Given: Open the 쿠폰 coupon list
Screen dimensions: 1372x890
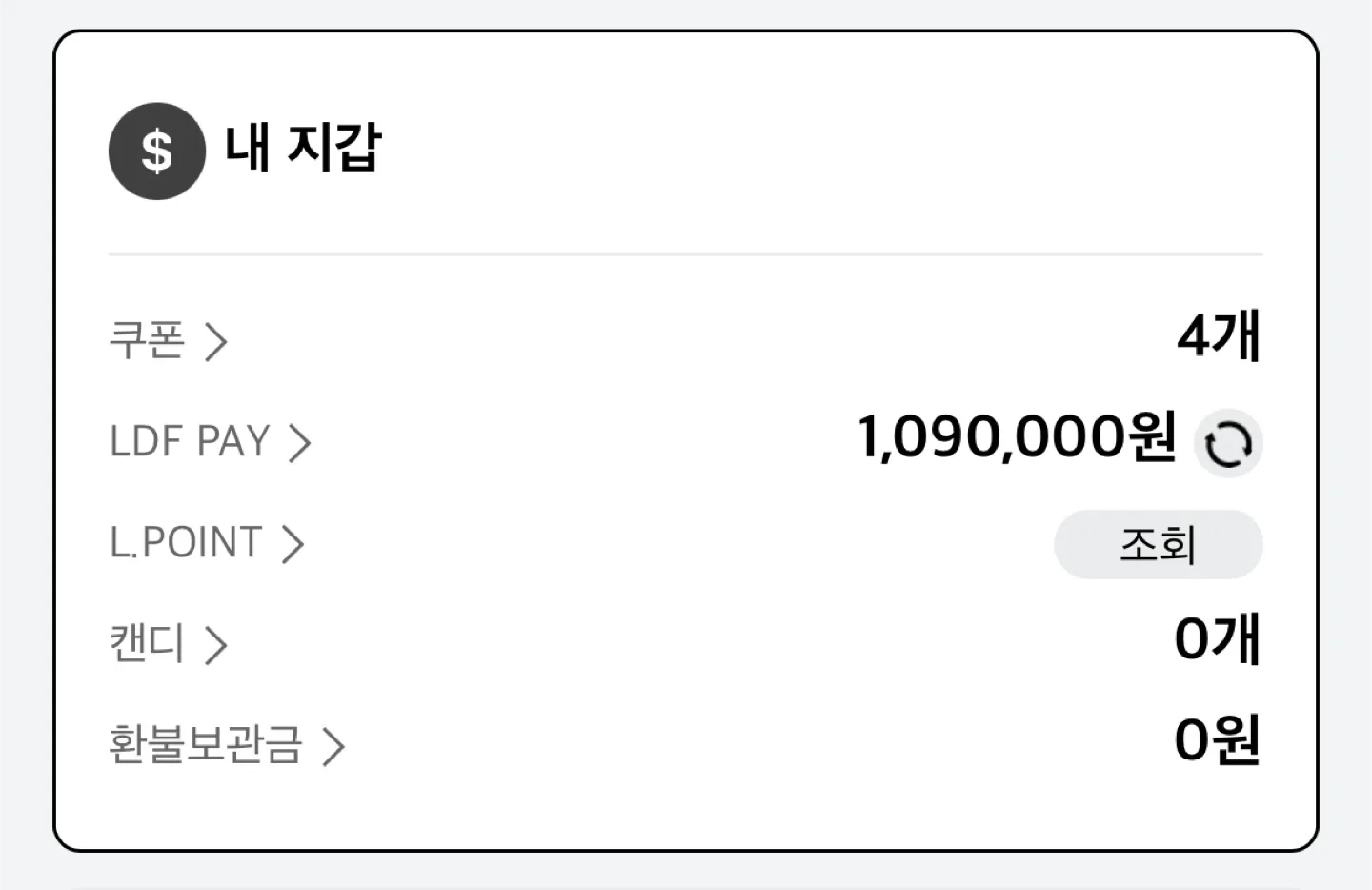Looking at the screenshot, I should click(169, 341).
